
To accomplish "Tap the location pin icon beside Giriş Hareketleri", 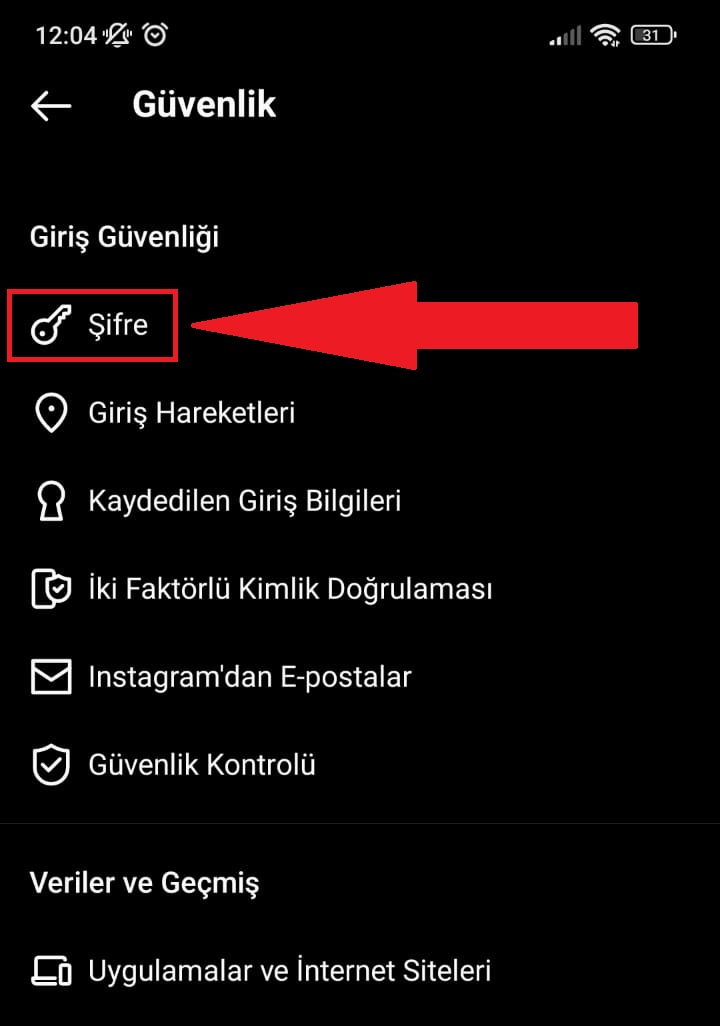I will tap(50, 411).
